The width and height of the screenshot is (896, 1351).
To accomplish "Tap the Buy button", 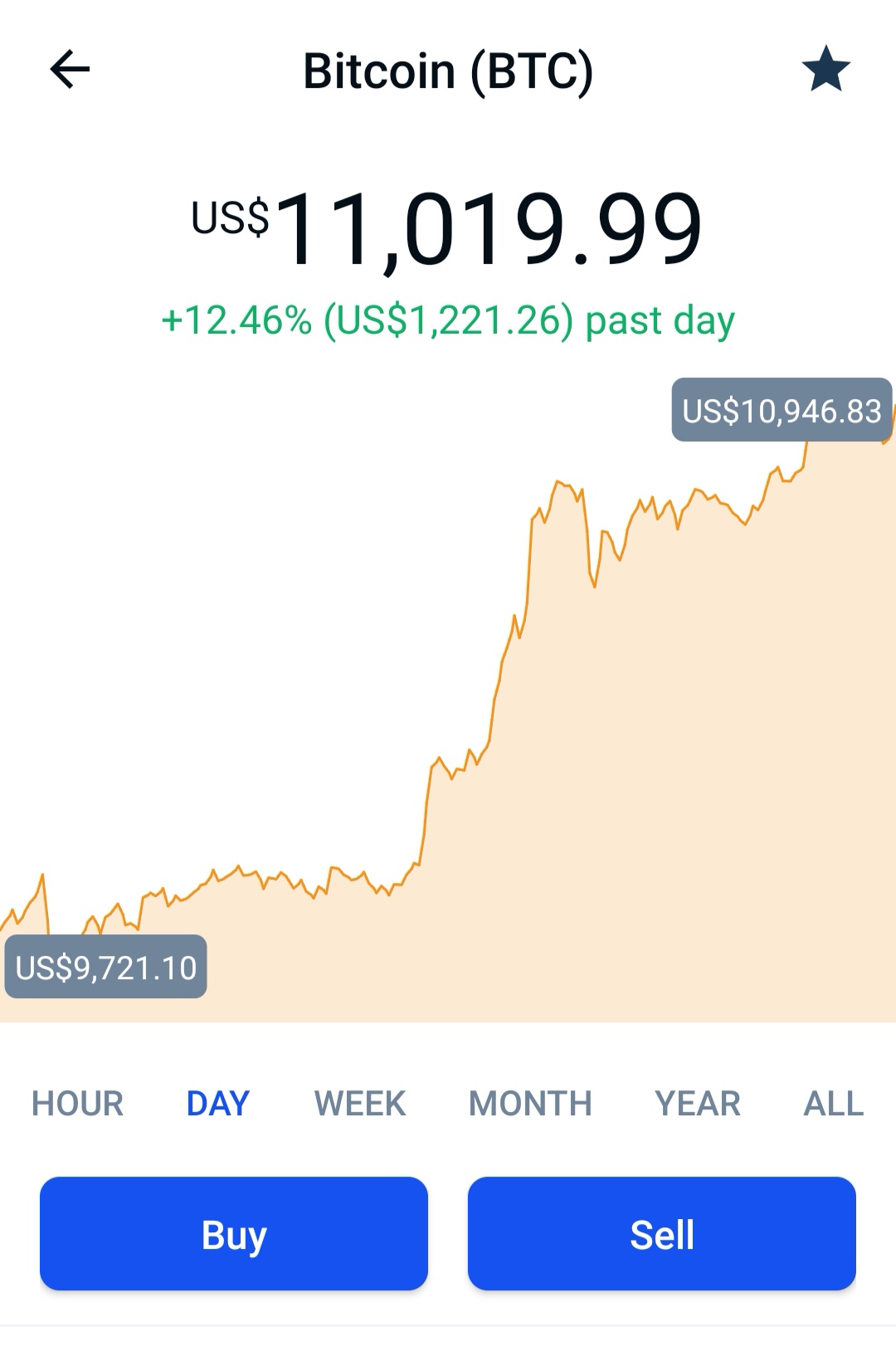I will coord(234,1233).
